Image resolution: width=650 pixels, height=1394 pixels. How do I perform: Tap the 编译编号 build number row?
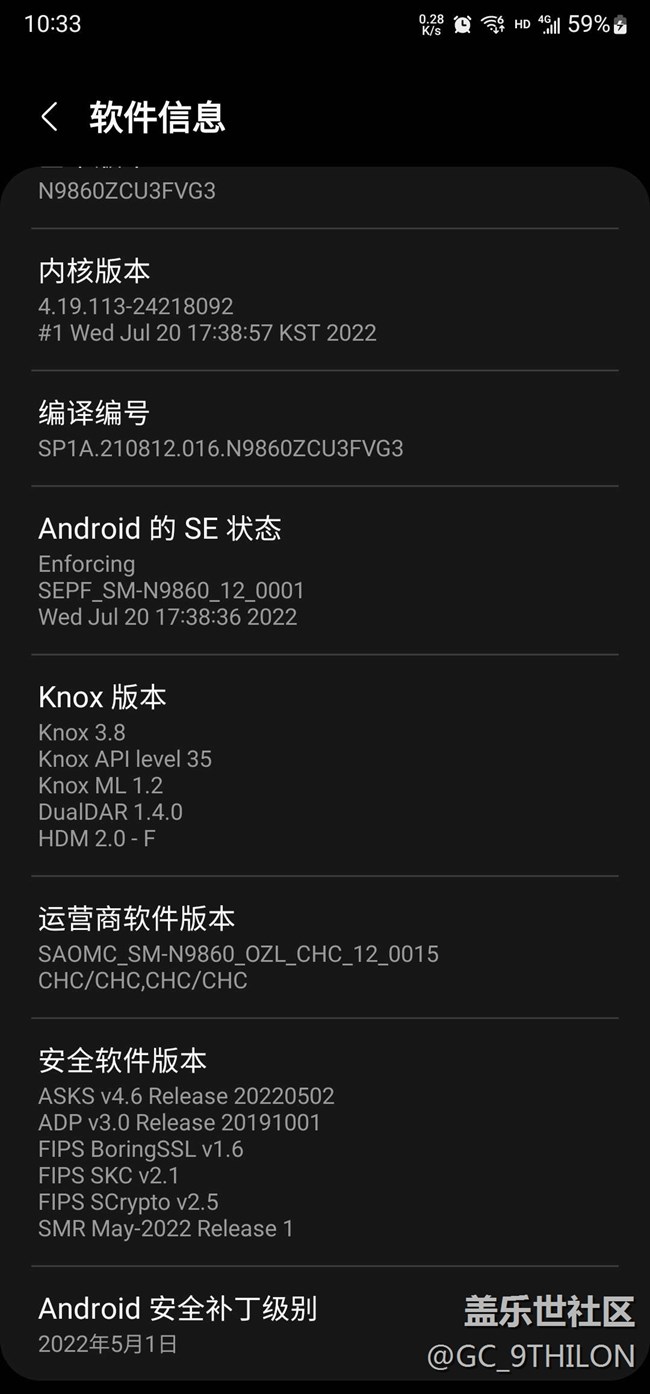click(324, 429)
